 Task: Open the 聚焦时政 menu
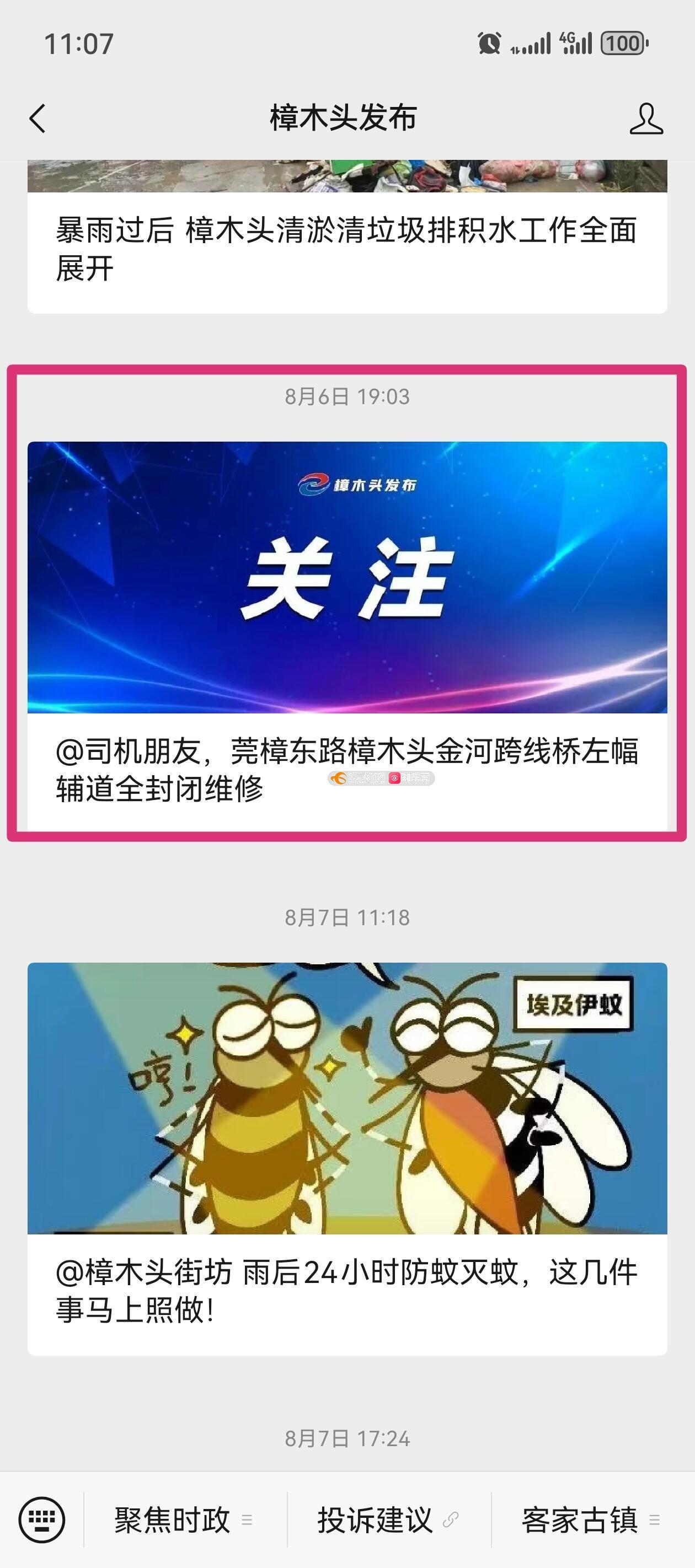184,1520
